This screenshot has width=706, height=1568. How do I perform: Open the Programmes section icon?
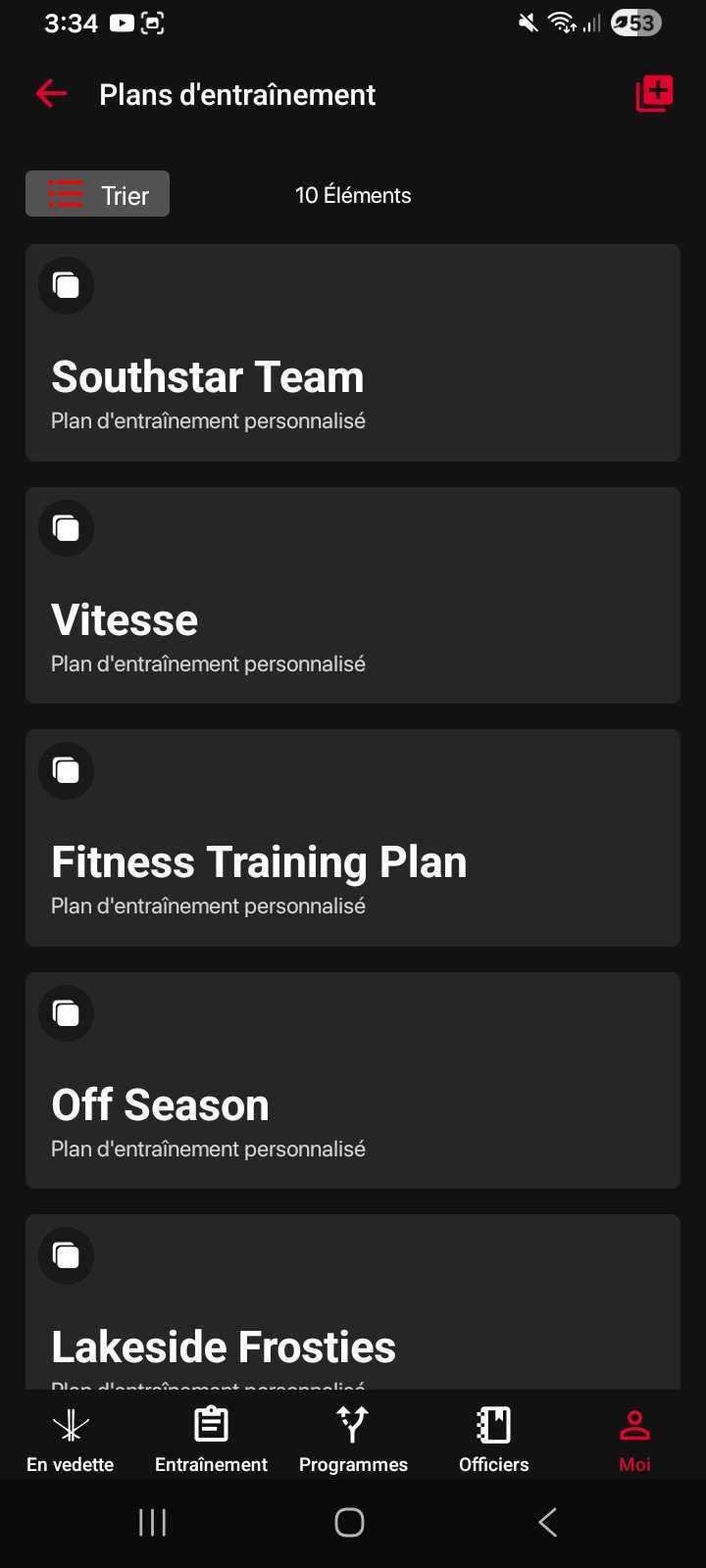click(x=352, y=1424)
